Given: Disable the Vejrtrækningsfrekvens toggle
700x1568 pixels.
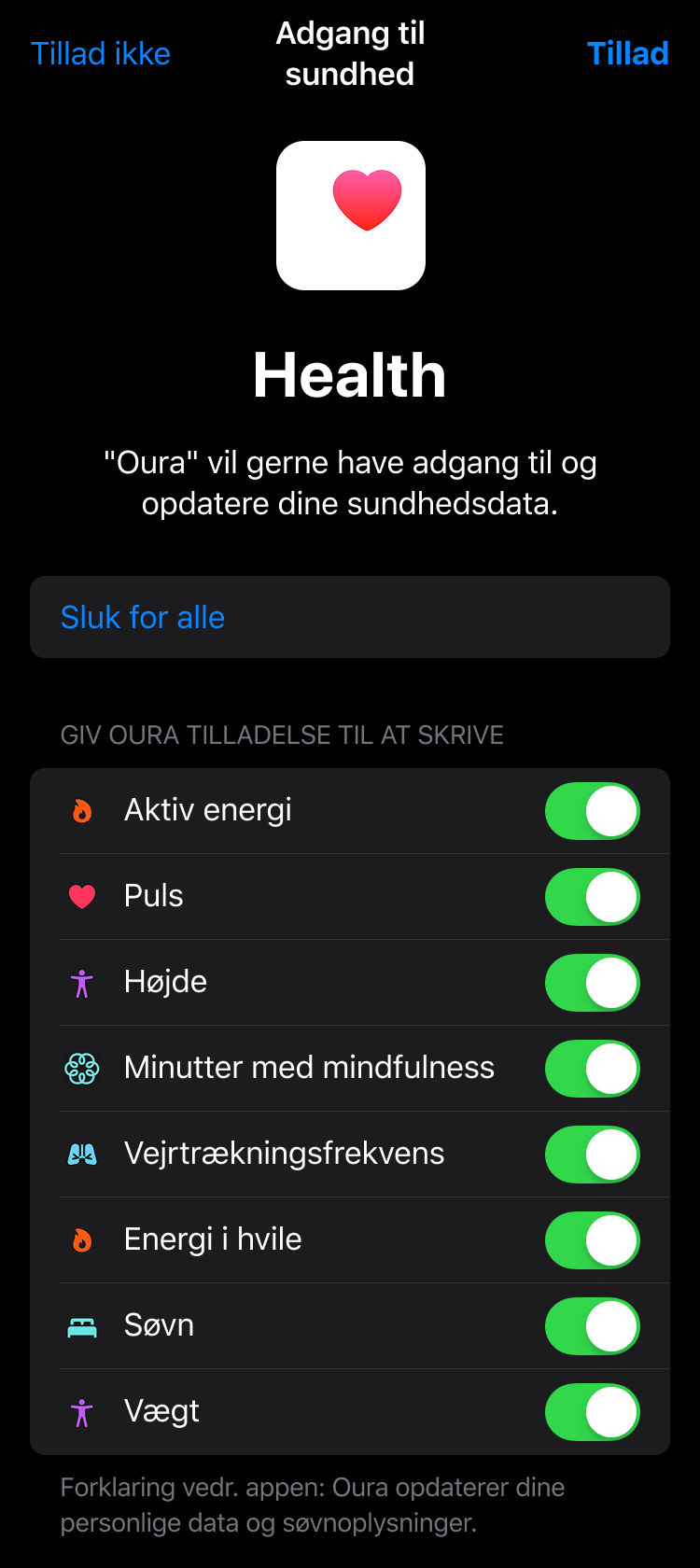Looking at the screenshot, I should click(592, 1155).
